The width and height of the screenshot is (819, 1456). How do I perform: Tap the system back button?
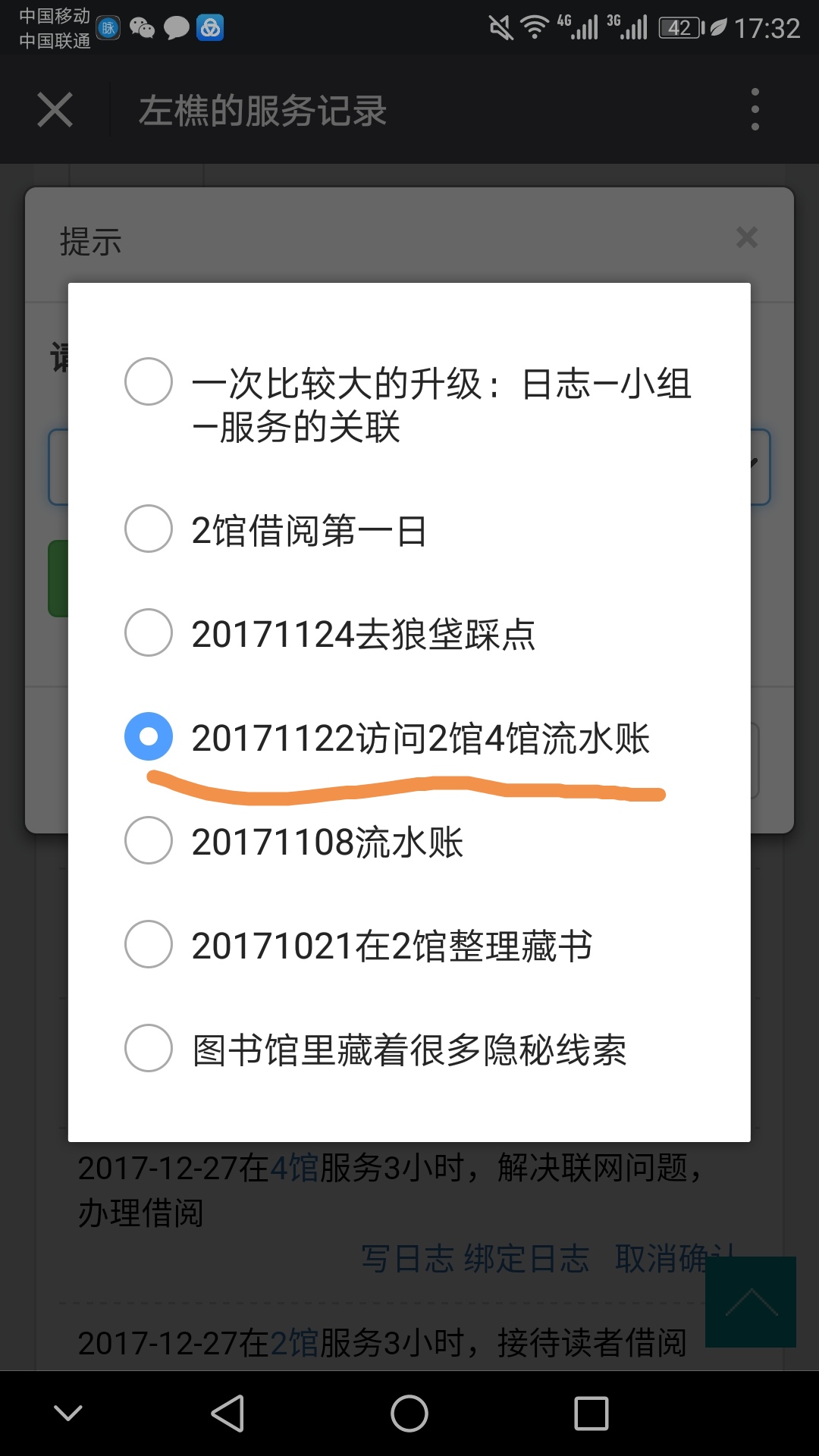click(x=227, y=1414)
